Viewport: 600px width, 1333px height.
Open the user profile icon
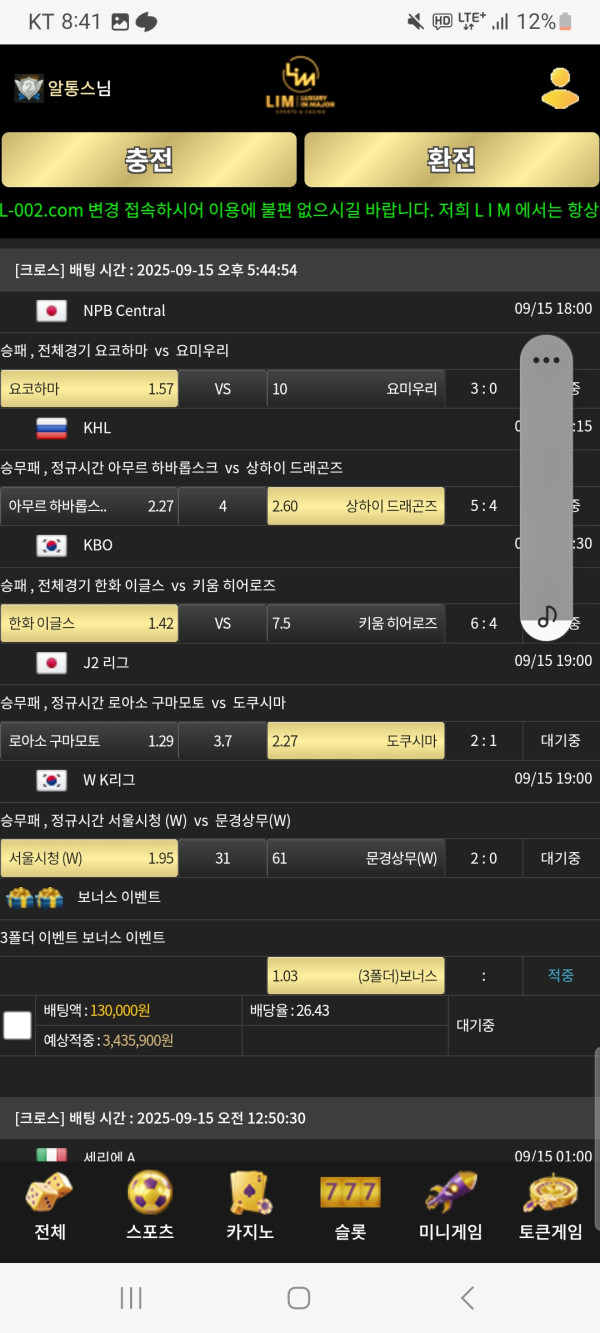pyautogui.click(x=560, y=87)
